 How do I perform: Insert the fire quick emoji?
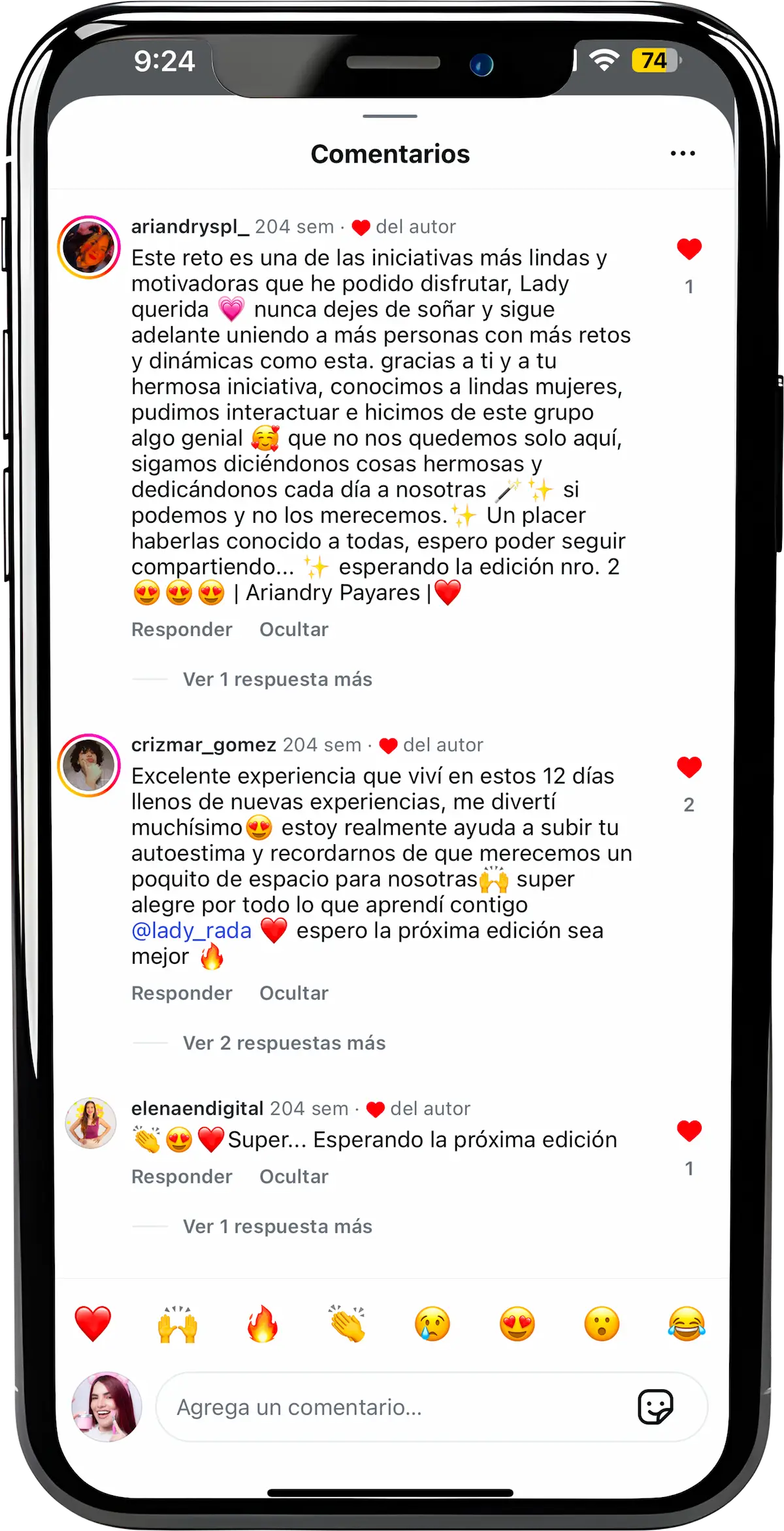pyautogui.click(x=263, y=1324)
